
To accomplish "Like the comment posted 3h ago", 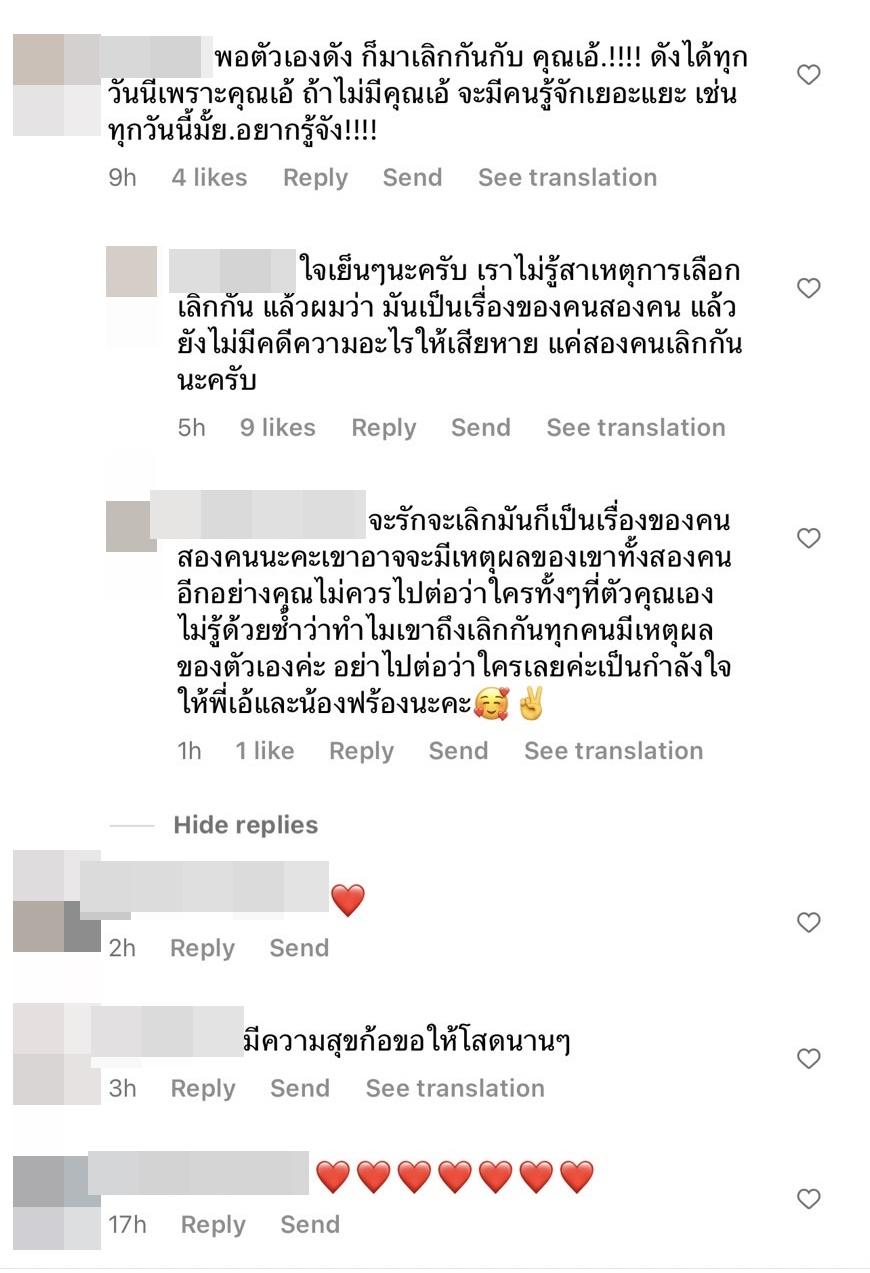I will [x=808, y=1059].
